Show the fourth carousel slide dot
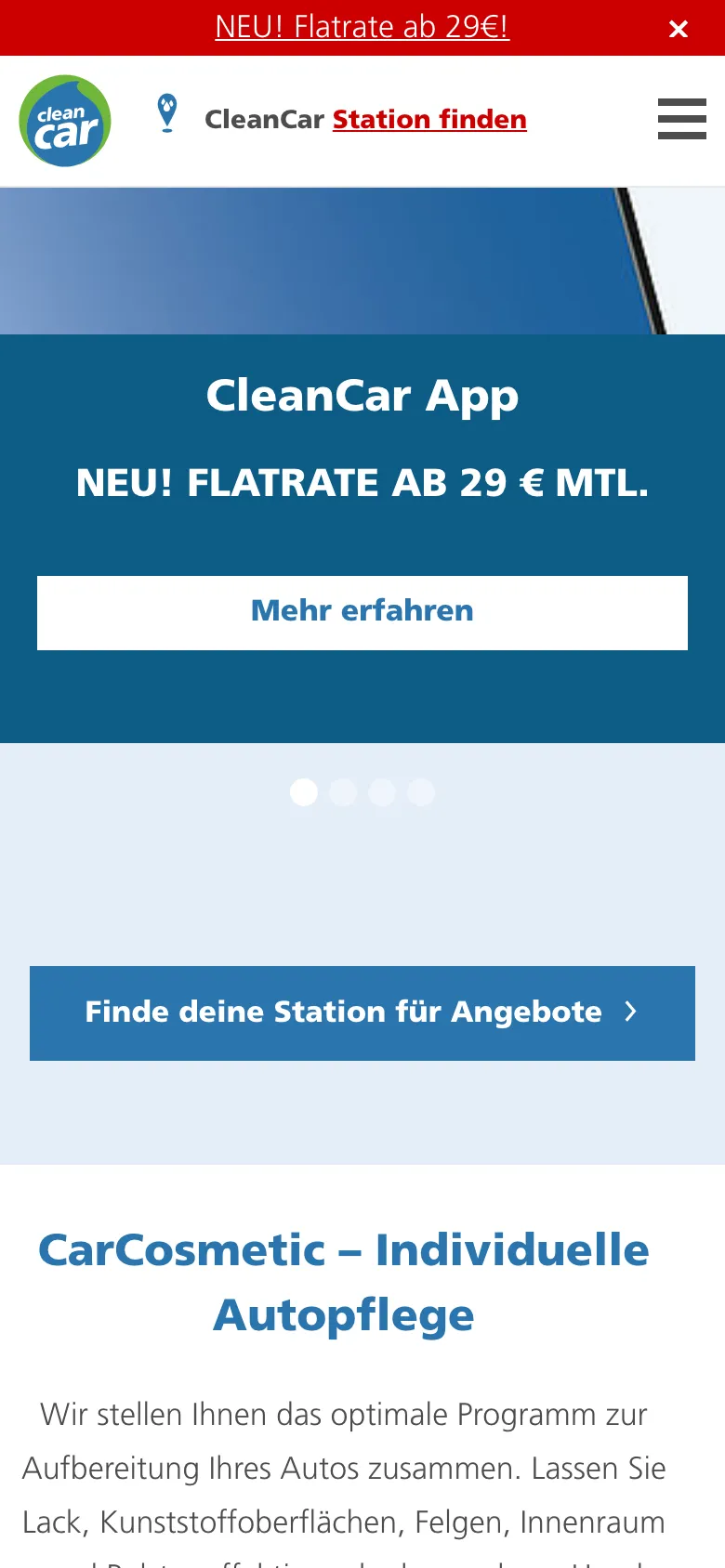 (421, 792)
